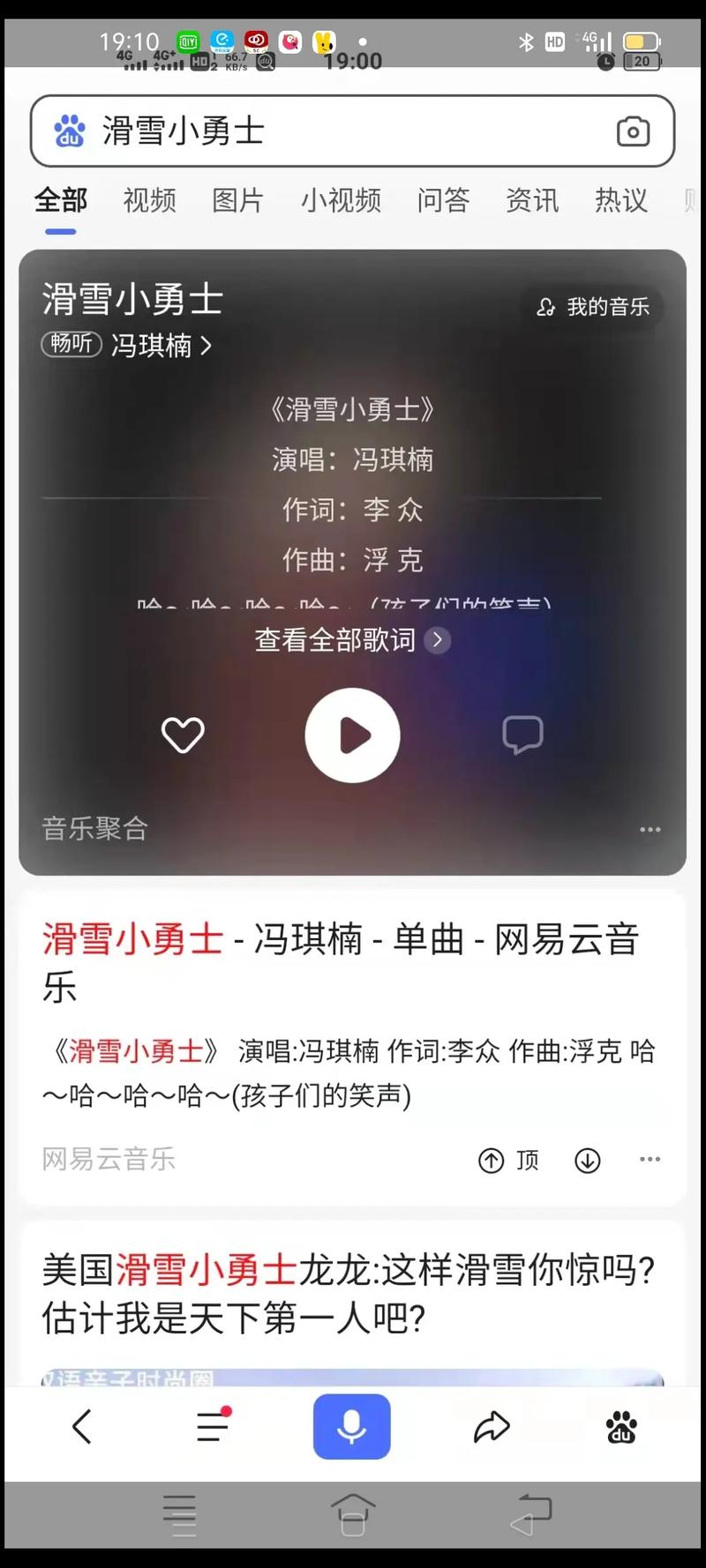Like the song with the heart icon
The width and height of the screenshot is (706, 1568).
click(183, 735)
